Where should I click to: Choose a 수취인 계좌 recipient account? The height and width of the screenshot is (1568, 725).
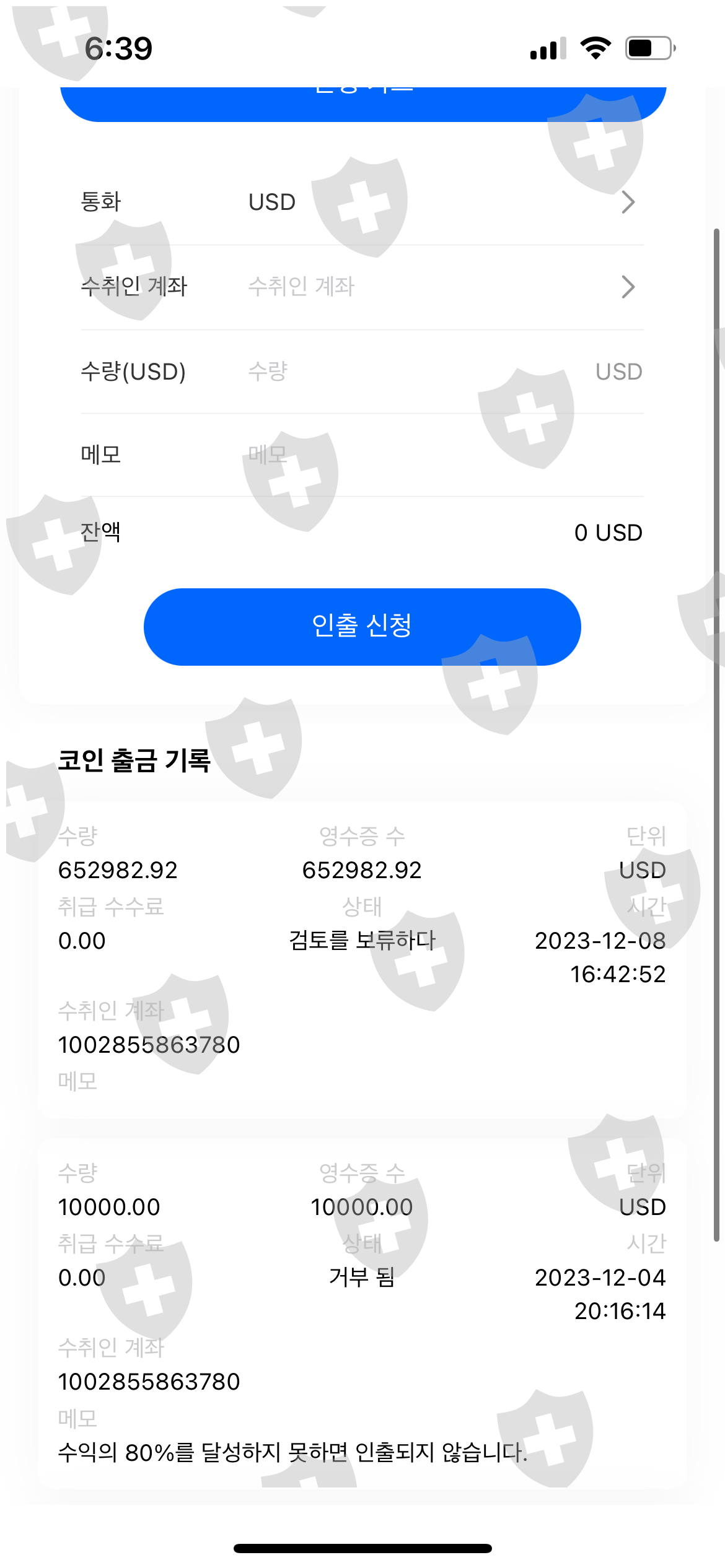tap(362, 287)
